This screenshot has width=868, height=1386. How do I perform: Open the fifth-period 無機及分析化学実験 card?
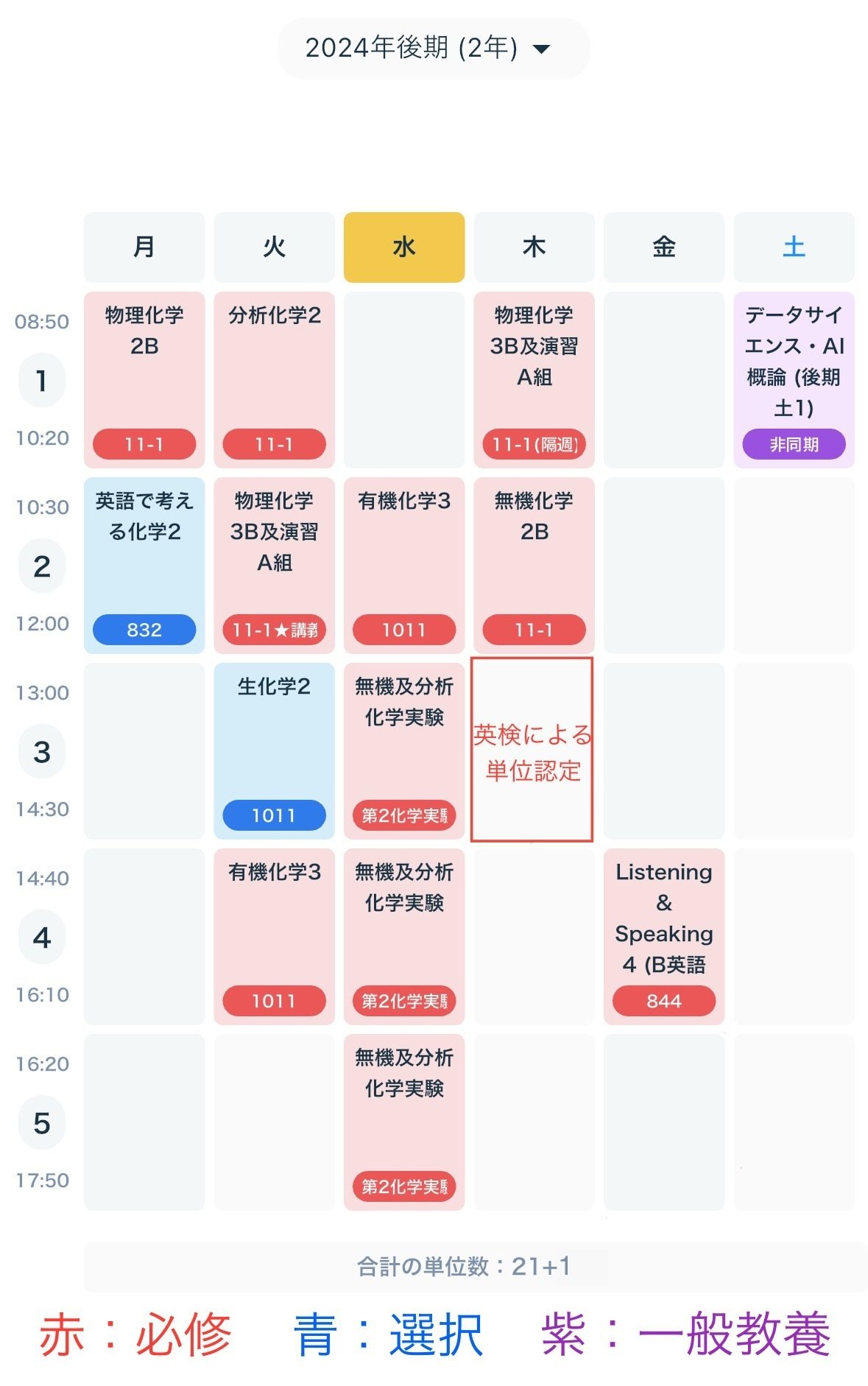point(404,1121)
